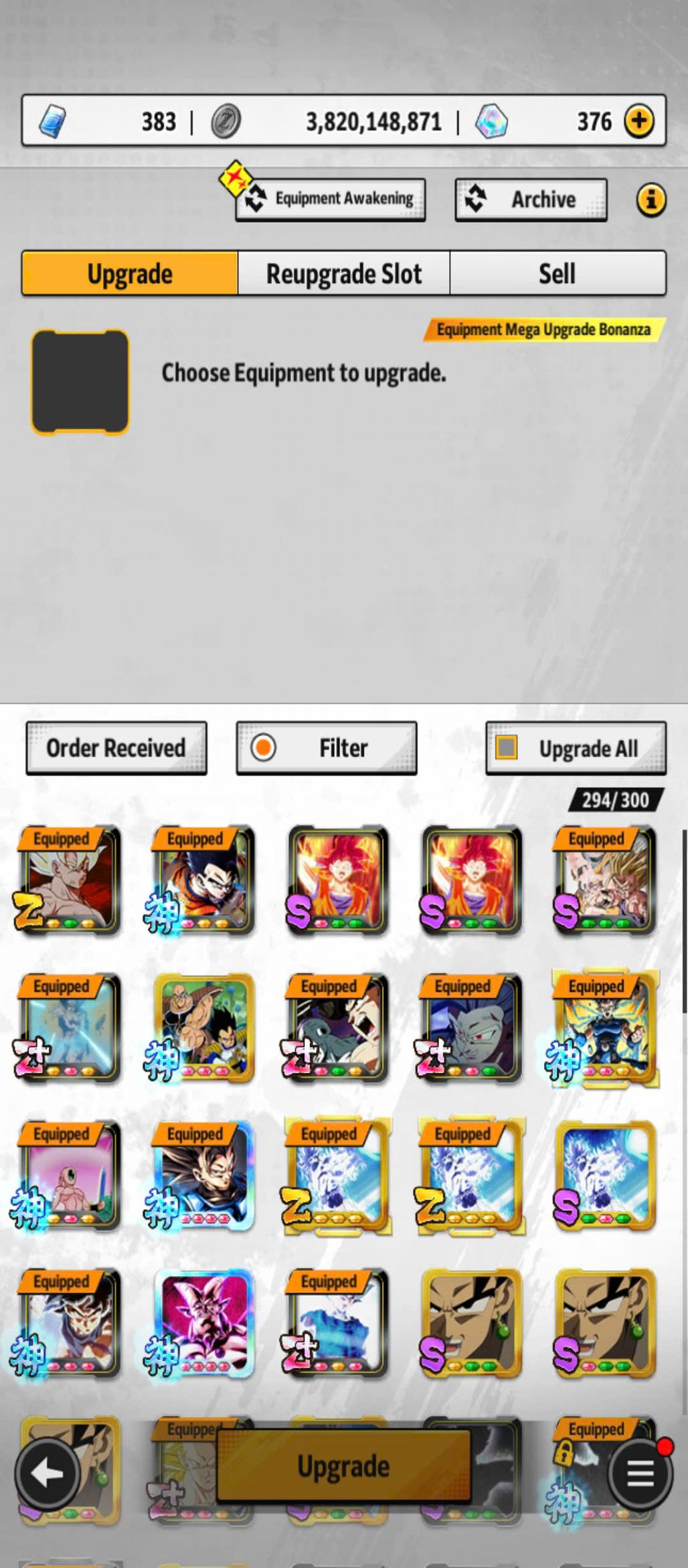Screen dimensions: 688x1568
Task: Switch to the Sell tab
Action: (x=557, y=273)
